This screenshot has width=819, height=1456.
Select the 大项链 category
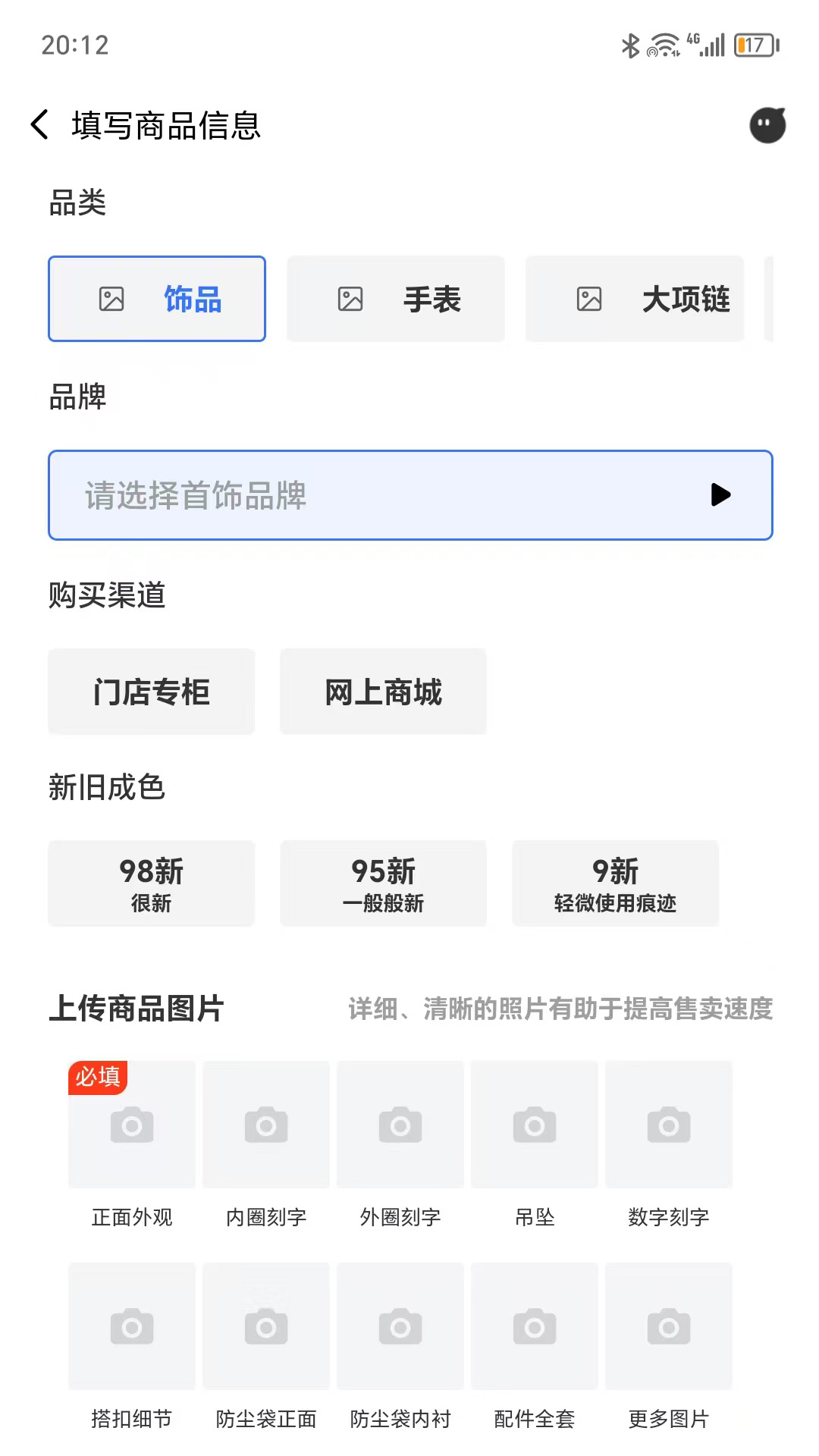634,298
